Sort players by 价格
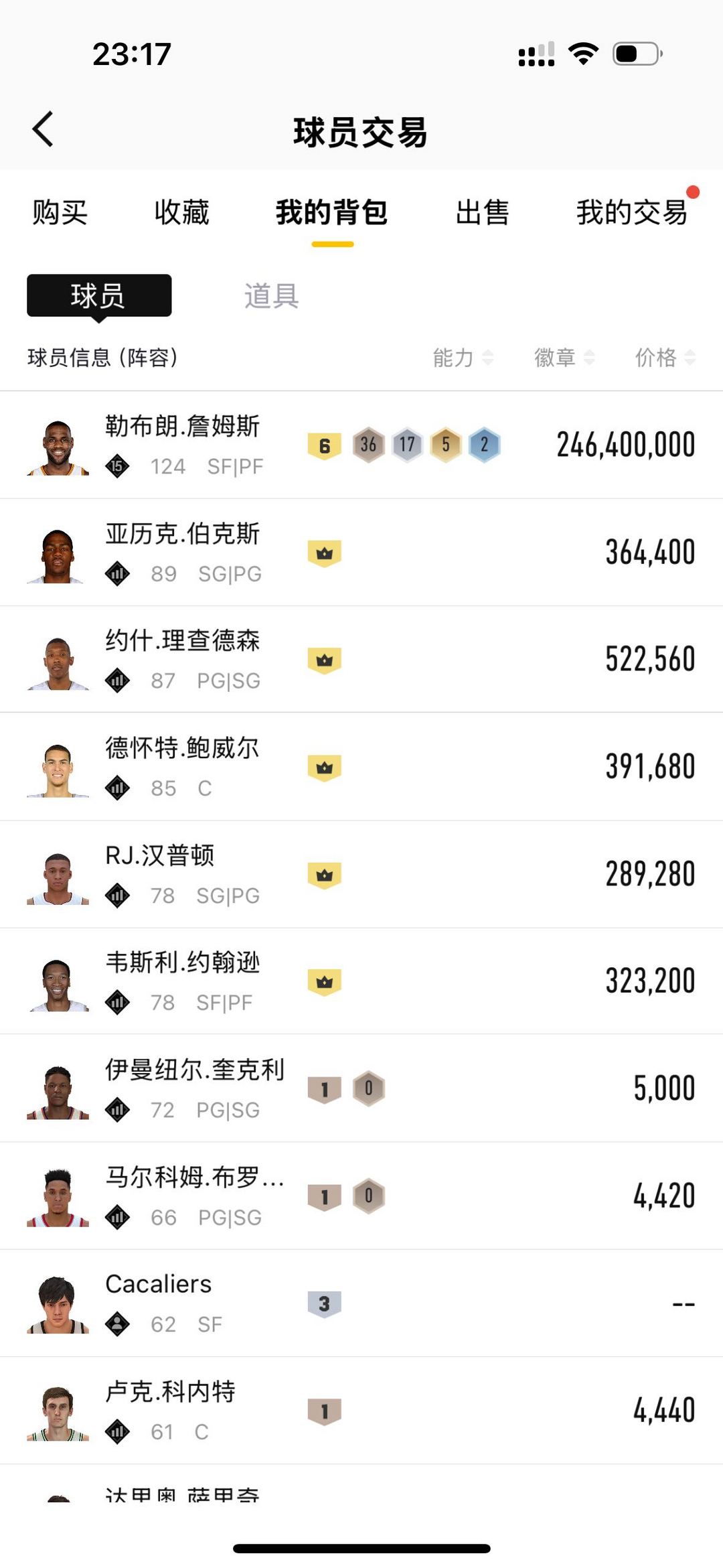Image resolution: width=723 pixels, height=1568 pixels. click(x=665, y=358)
